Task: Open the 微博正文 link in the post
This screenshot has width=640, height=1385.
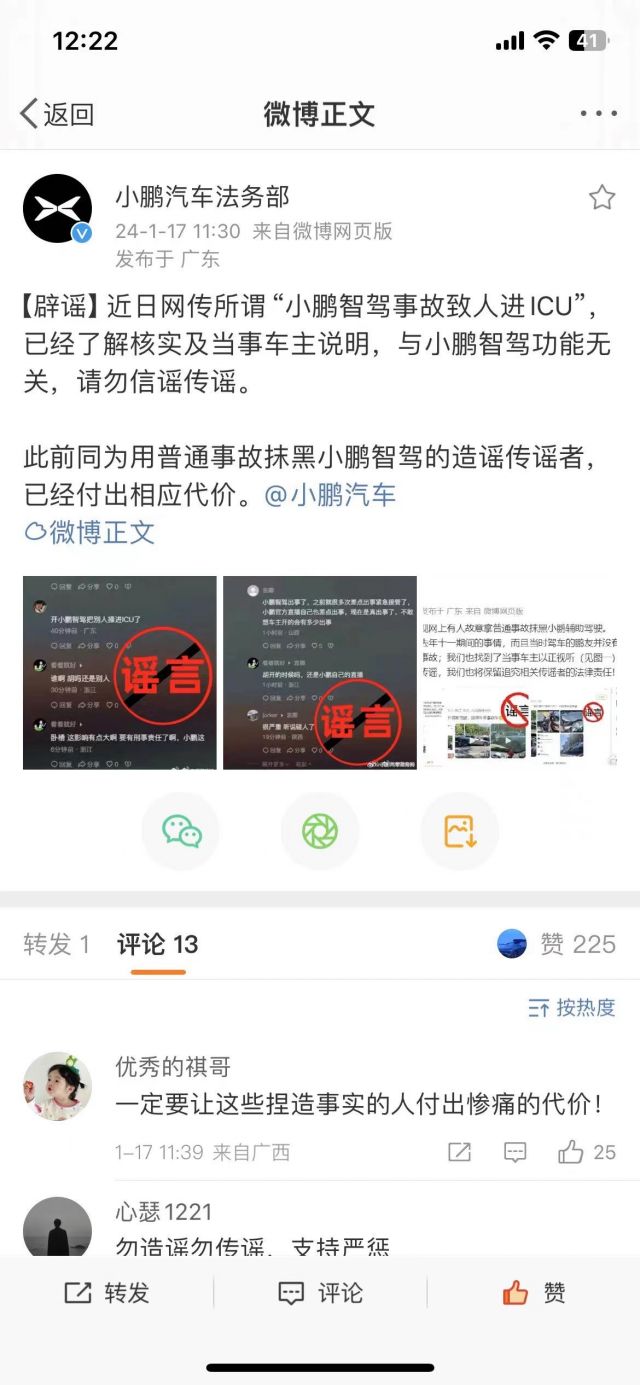Action: pos(90,532)
